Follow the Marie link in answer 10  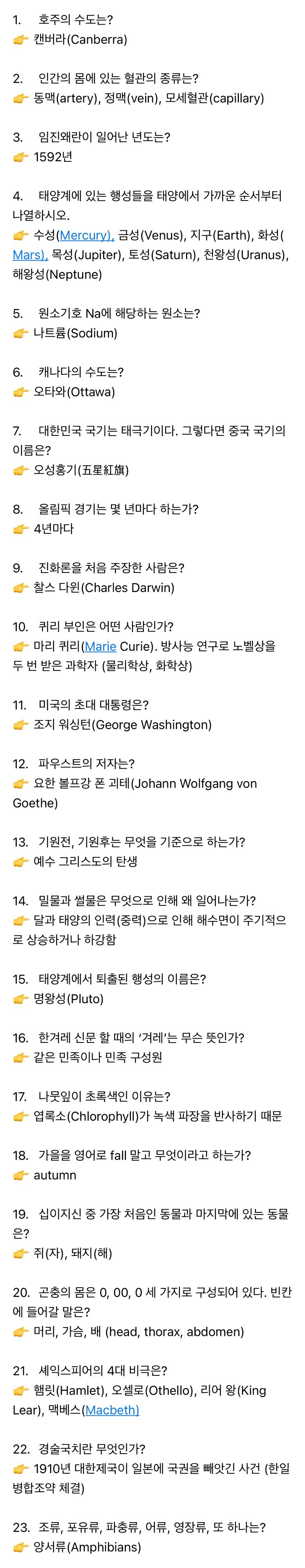click(x=100, y=646)
